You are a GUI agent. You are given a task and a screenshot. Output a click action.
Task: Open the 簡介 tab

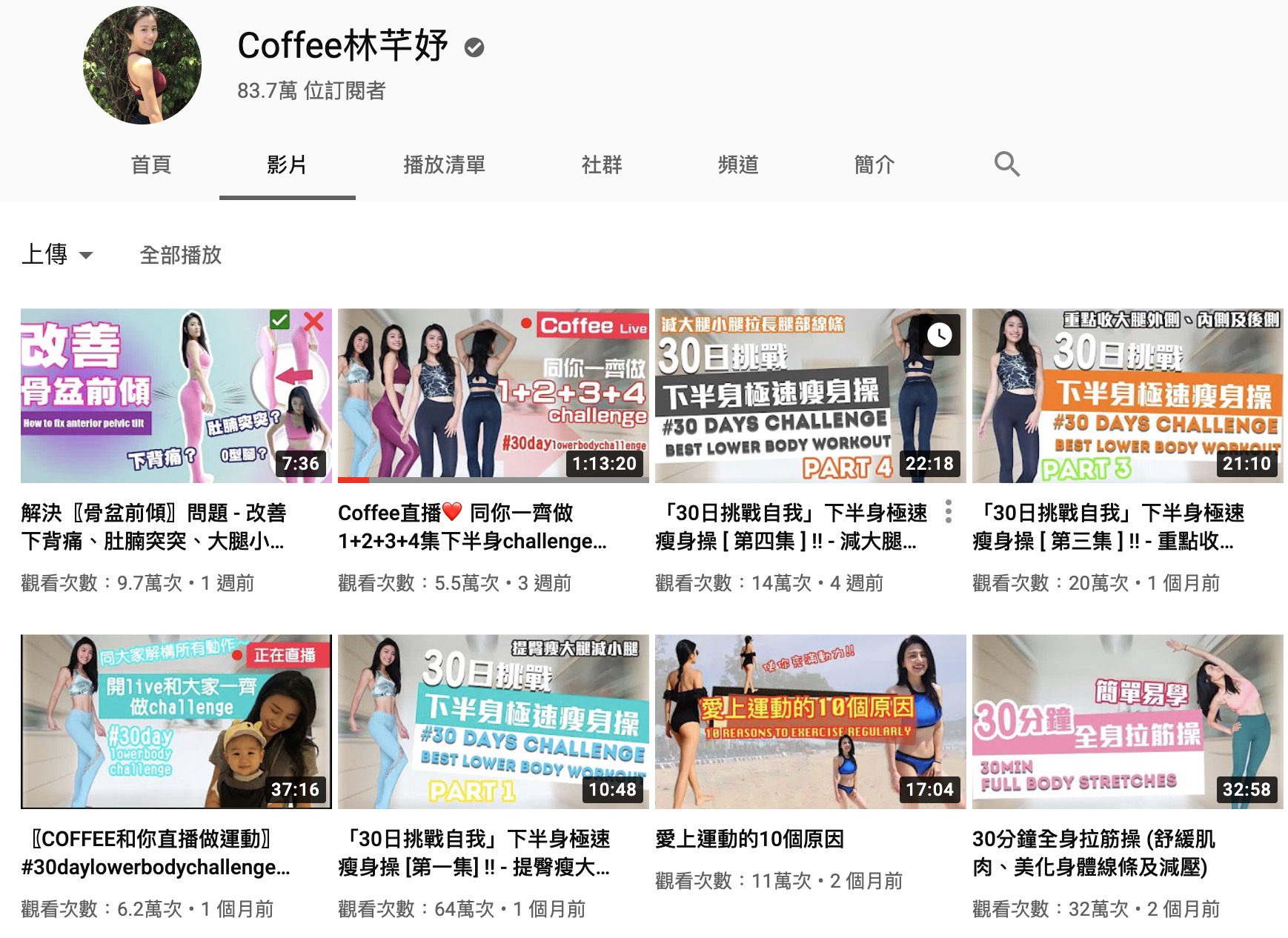(x=874, y=164)
